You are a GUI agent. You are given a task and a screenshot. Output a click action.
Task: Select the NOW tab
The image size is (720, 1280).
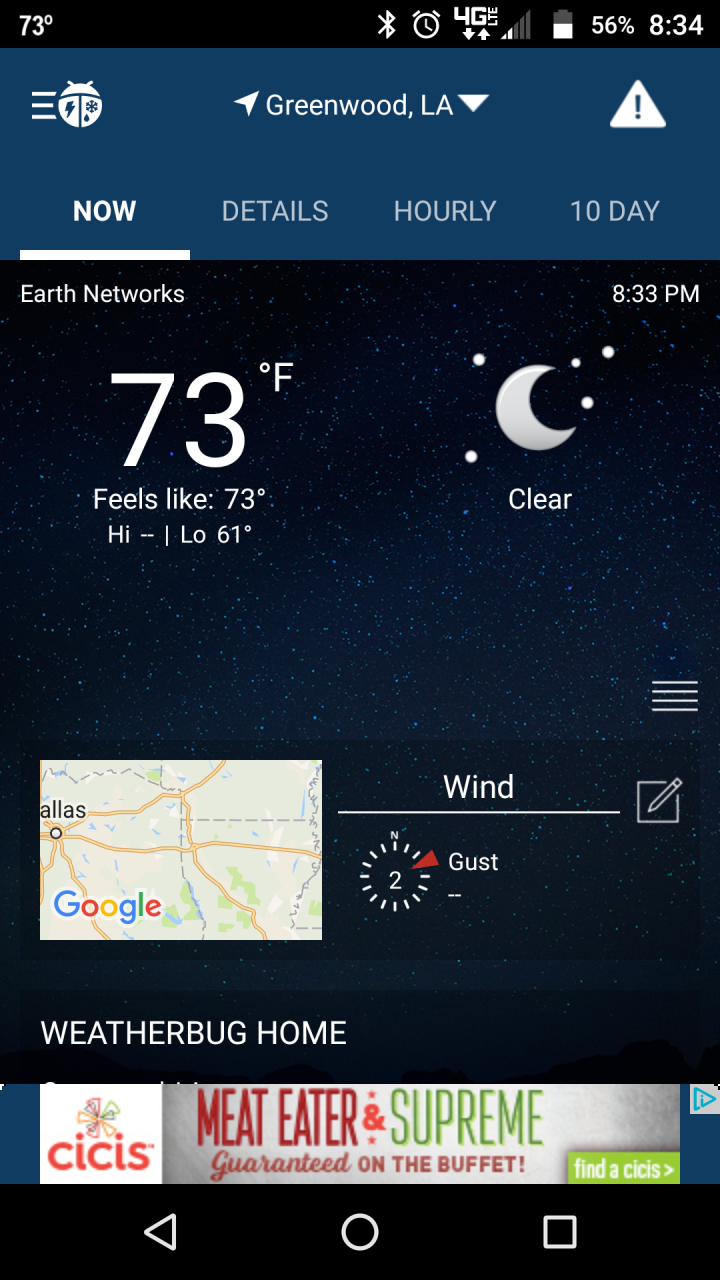(105, 211)
